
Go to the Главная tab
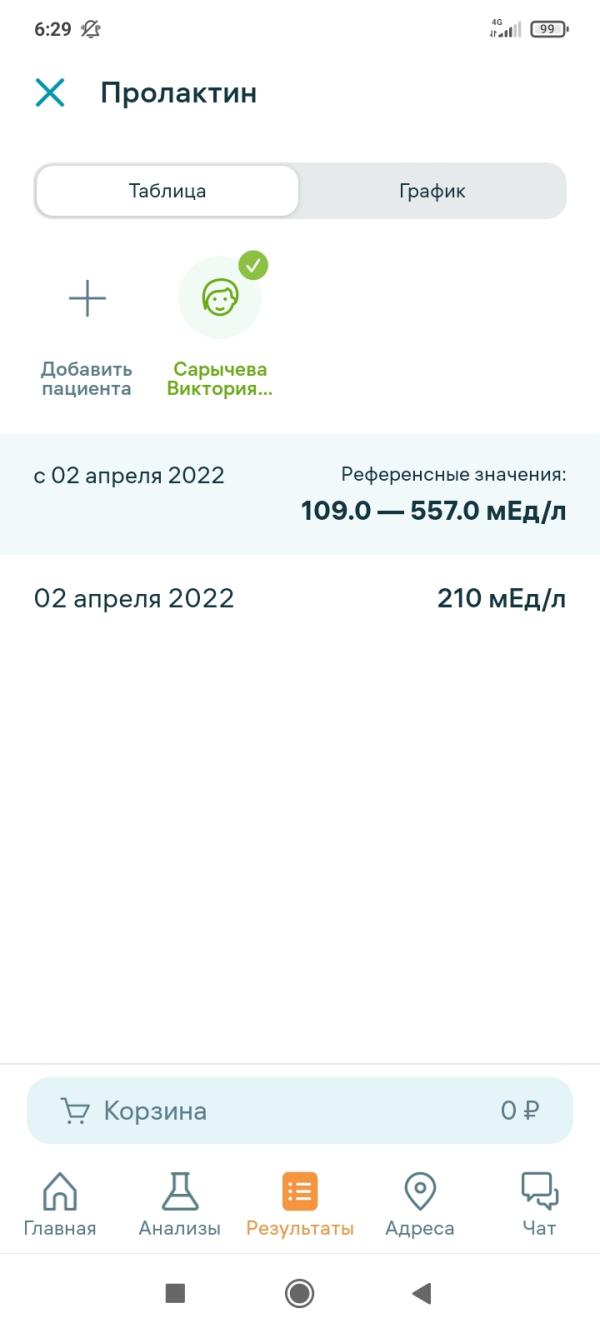(60, 1205)
